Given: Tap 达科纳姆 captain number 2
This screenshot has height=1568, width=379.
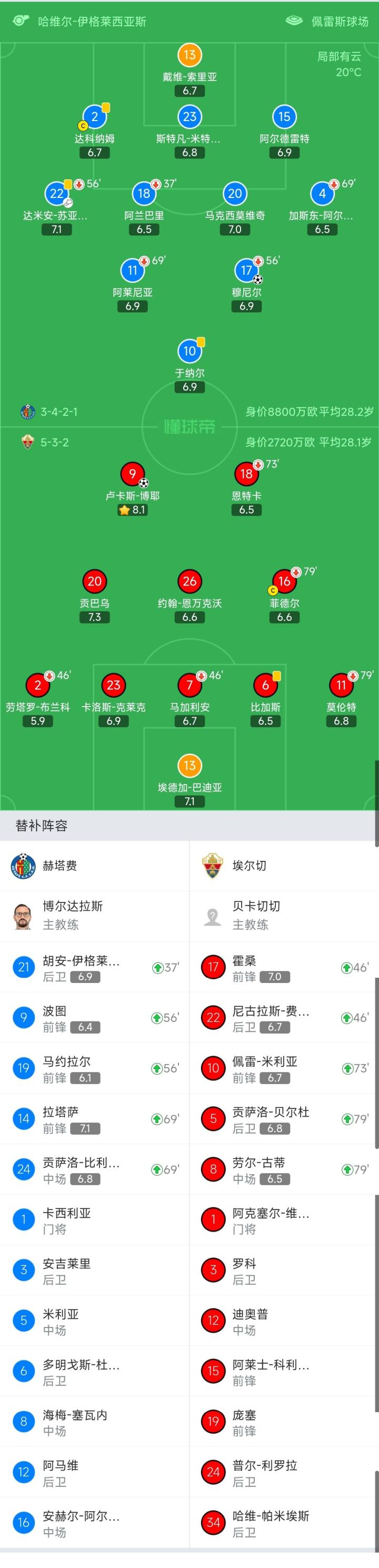Looking at the screenshot, I should [94, 116].
